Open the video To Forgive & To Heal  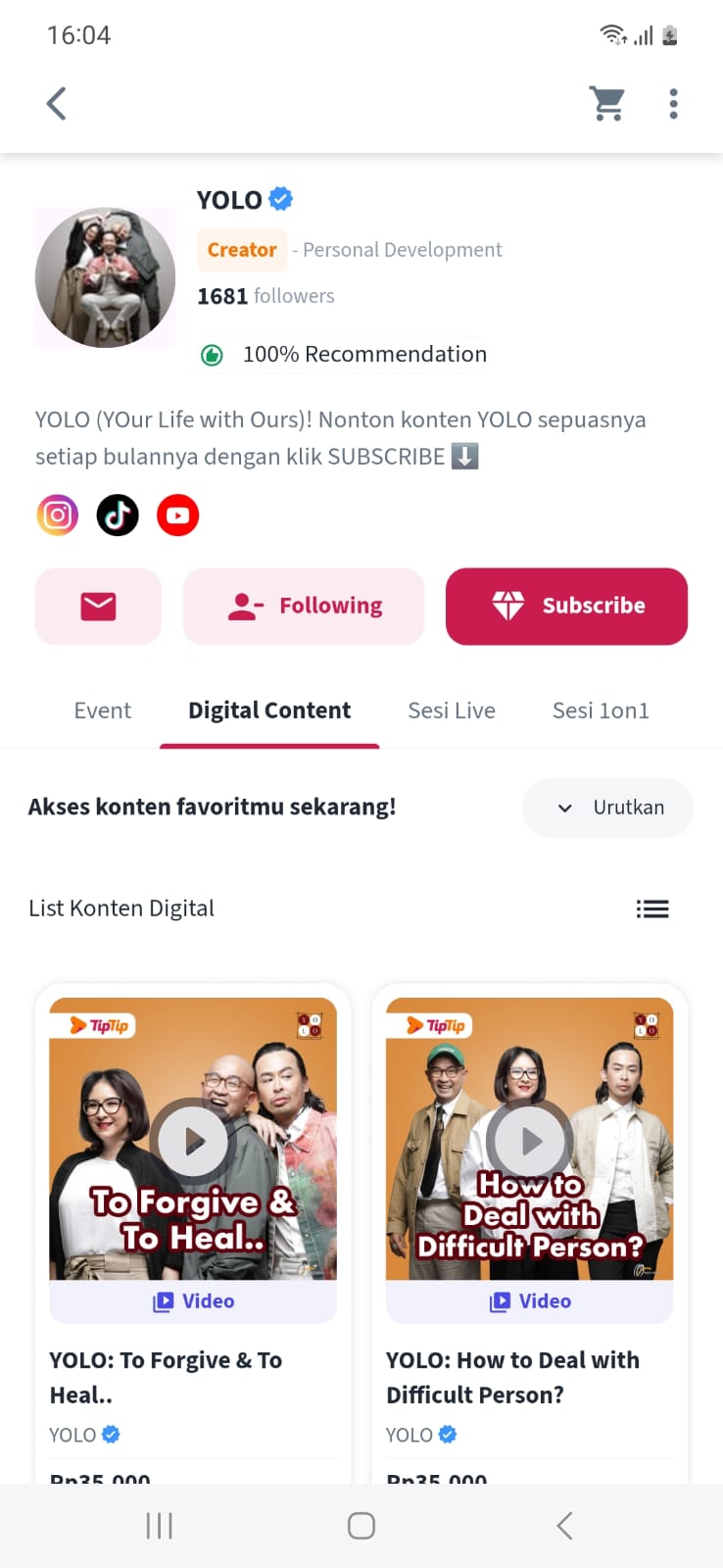point(193,1140)
